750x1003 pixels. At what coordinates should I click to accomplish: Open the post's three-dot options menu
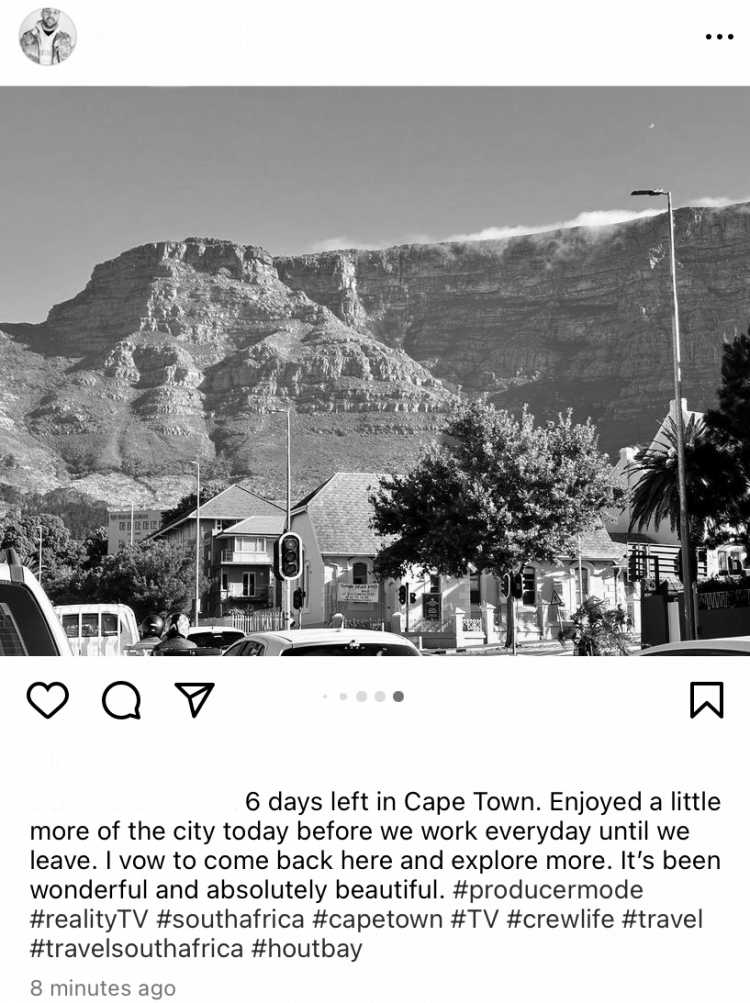pyautogui.click(x=719, y=37)
